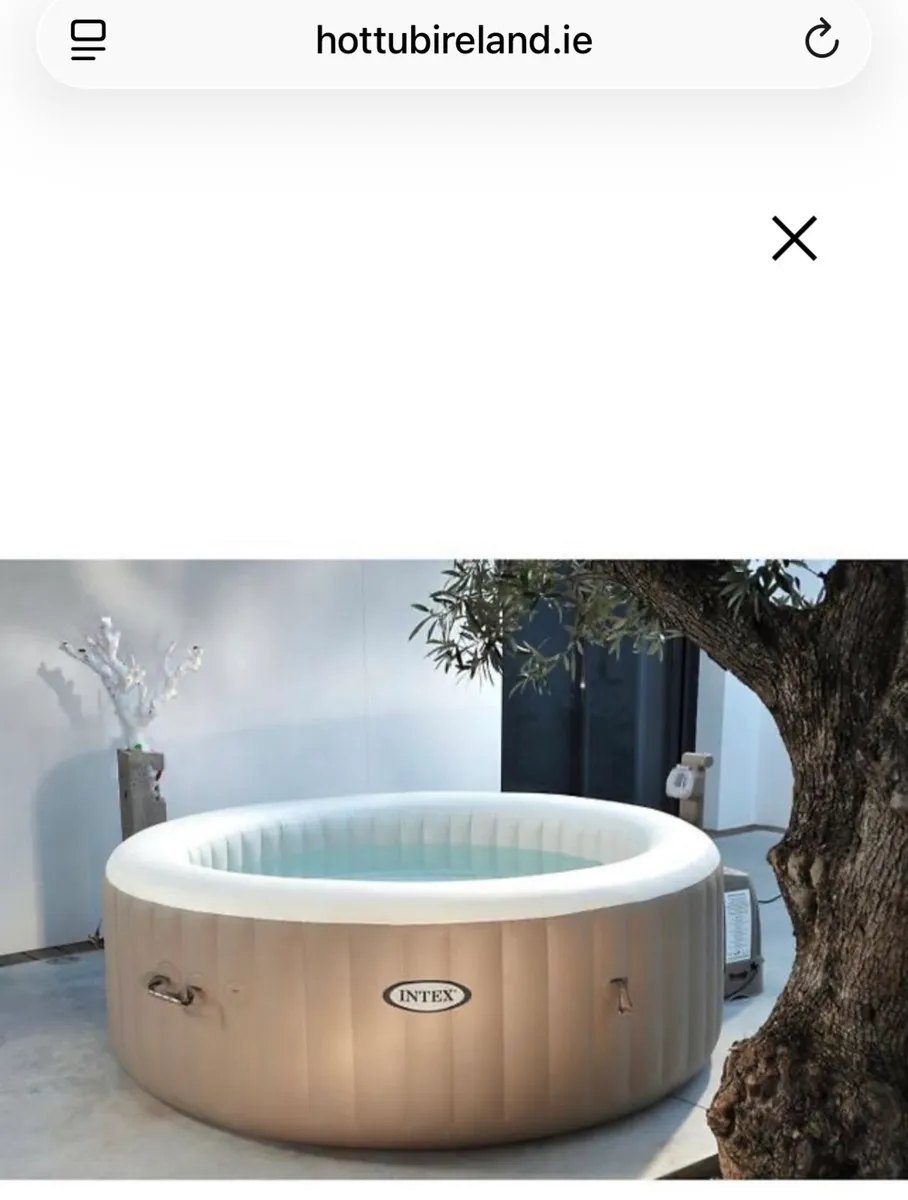The image size is (908, 1200).
Task: Tap the X above the product image
Action: 793,239
